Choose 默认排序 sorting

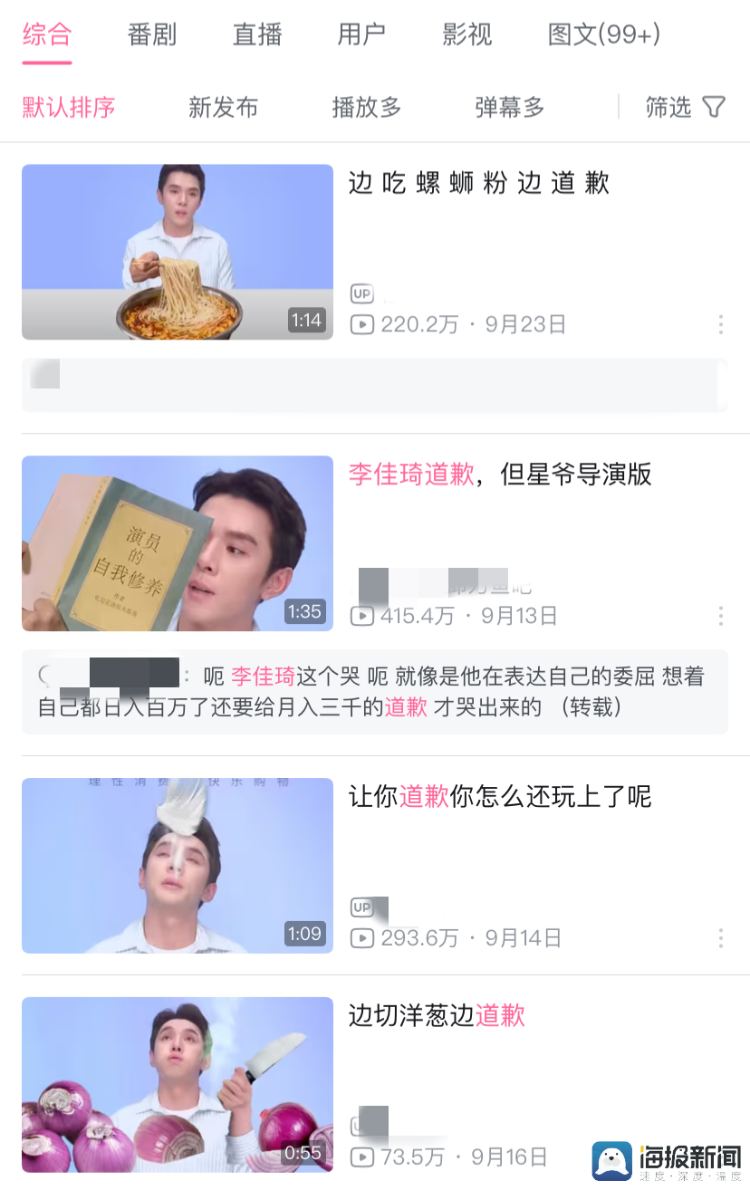69,107
